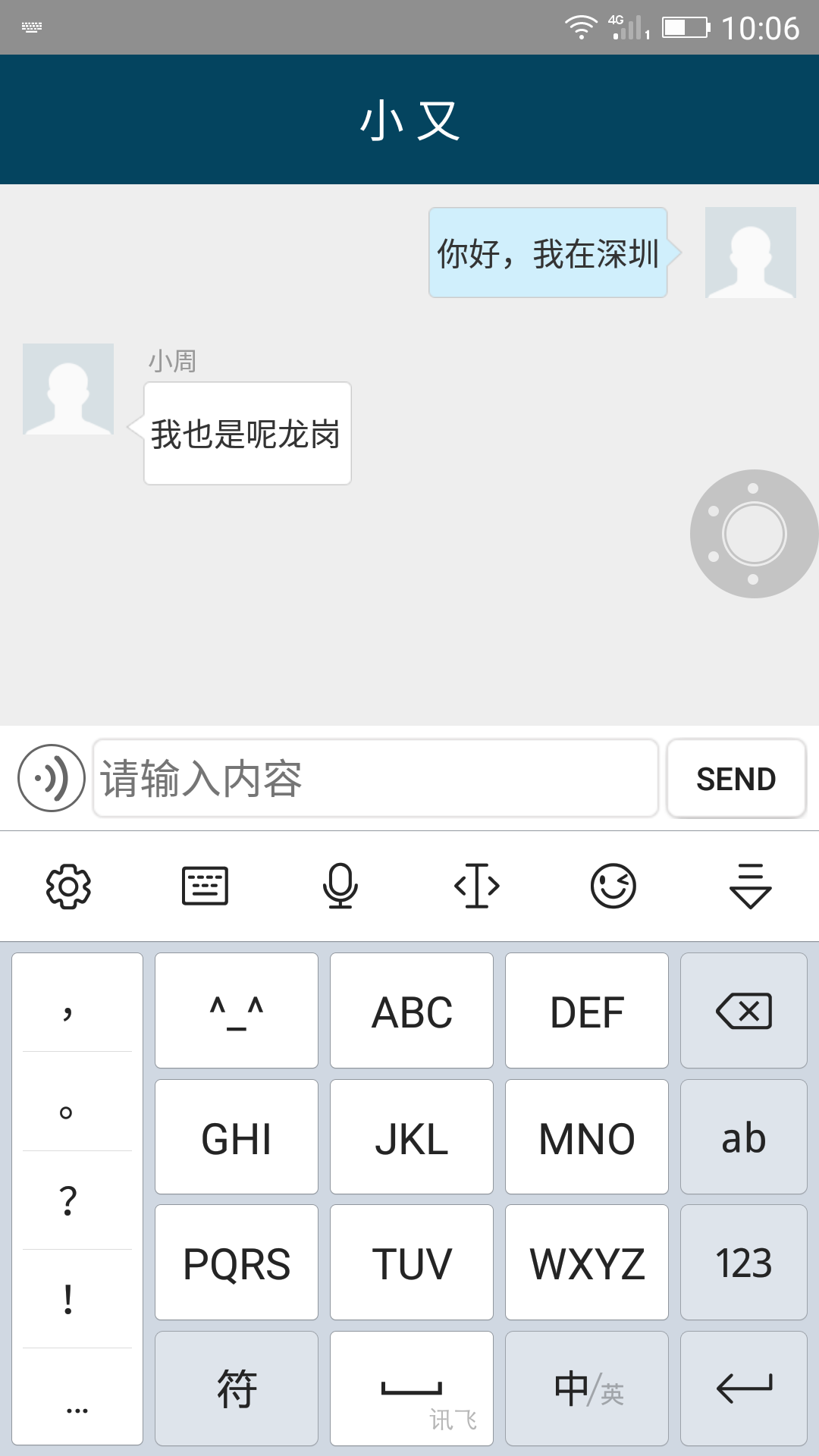Viewport: 819px width, 1456px height.
Task: Insert the ^_^ emoticon key
Action: tap(236, 1009)
